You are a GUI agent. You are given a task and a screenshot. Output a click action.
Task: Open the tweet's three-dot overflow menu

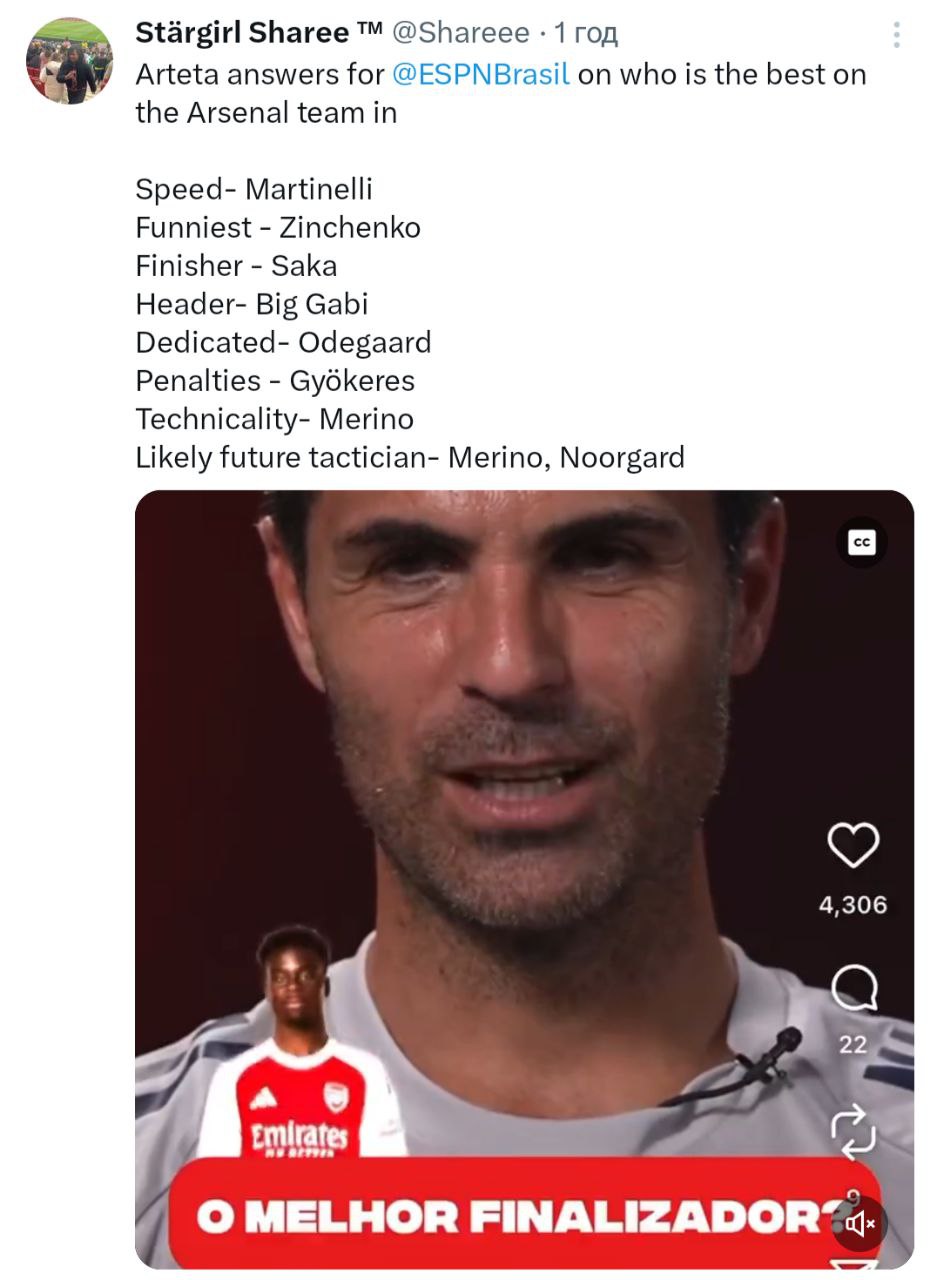896,35
